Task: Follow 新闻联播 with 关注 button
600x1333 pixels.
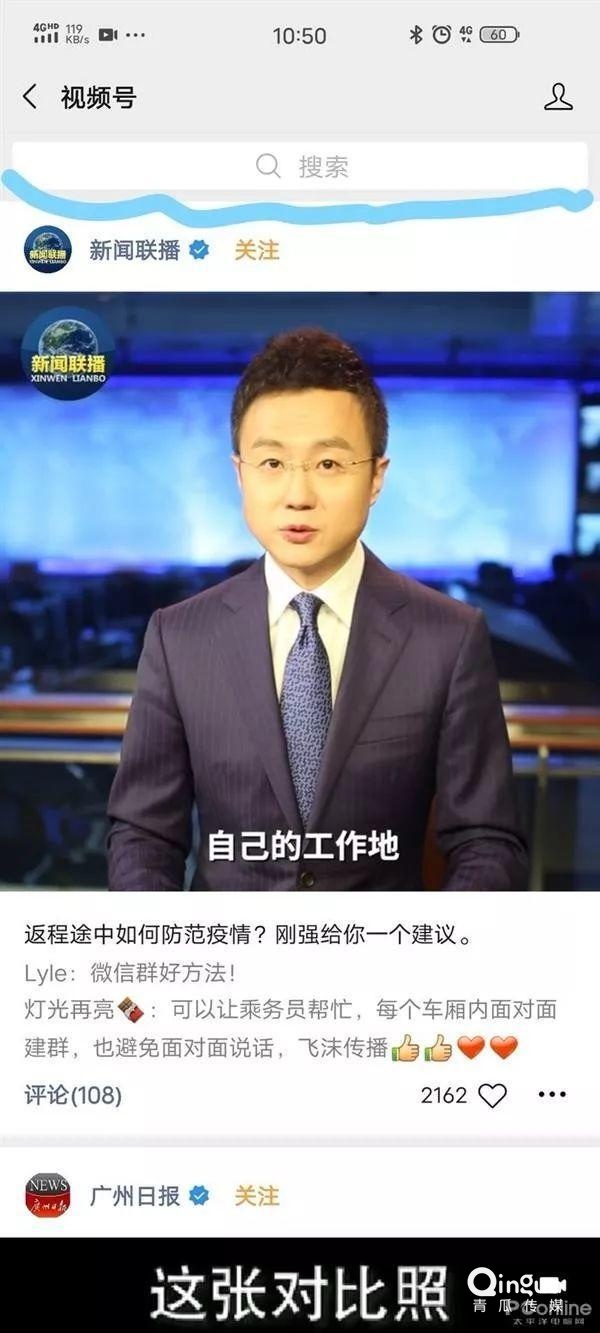Action: click(257, 250)
